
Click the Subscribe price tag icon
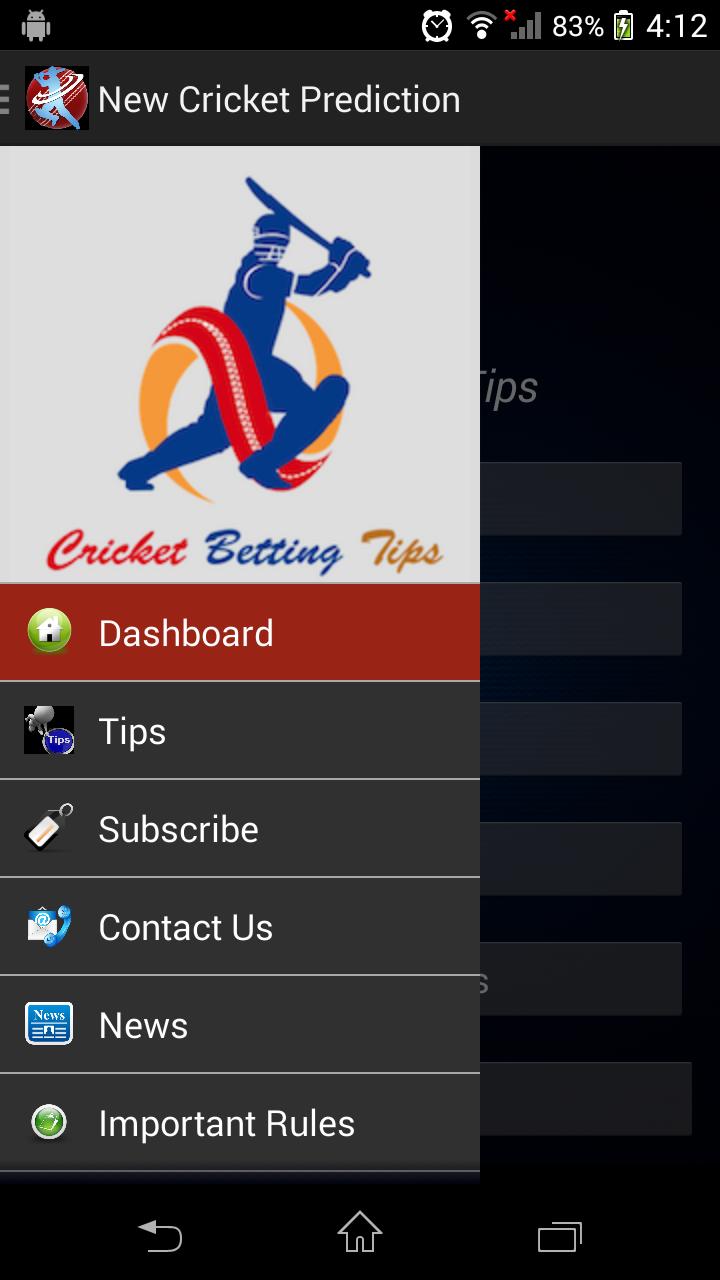(x=48, y=828)
